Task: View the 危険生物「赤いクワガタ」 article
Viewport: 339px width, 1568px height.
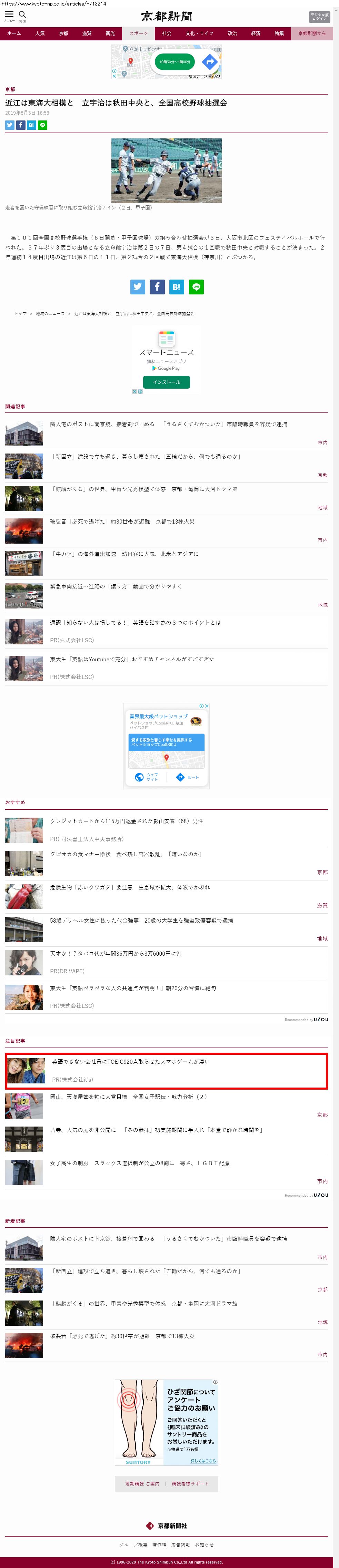Action: point(130,887)
